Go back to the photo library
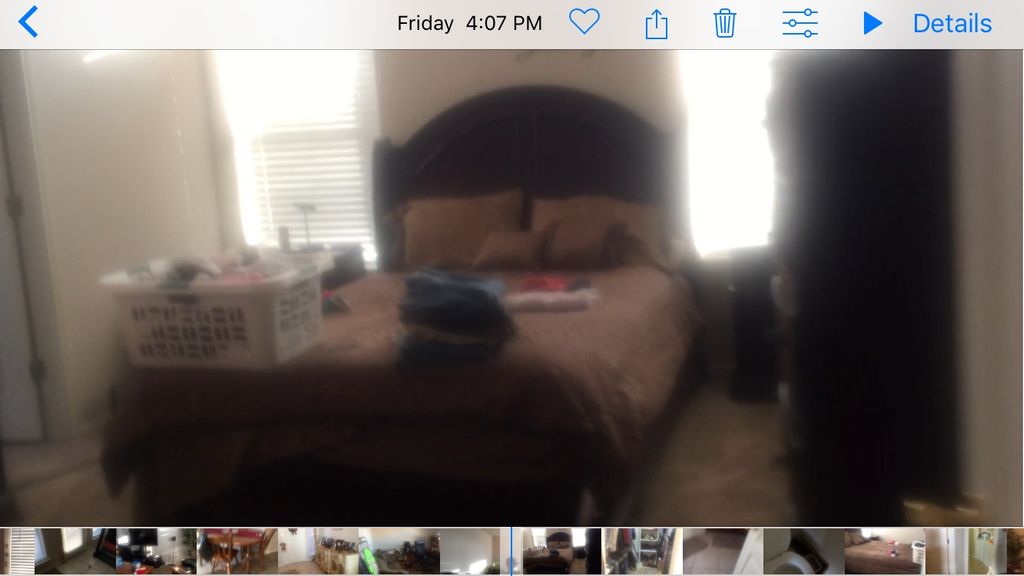The width and height of the screenshot is (1024, 576). pos(28,22)
